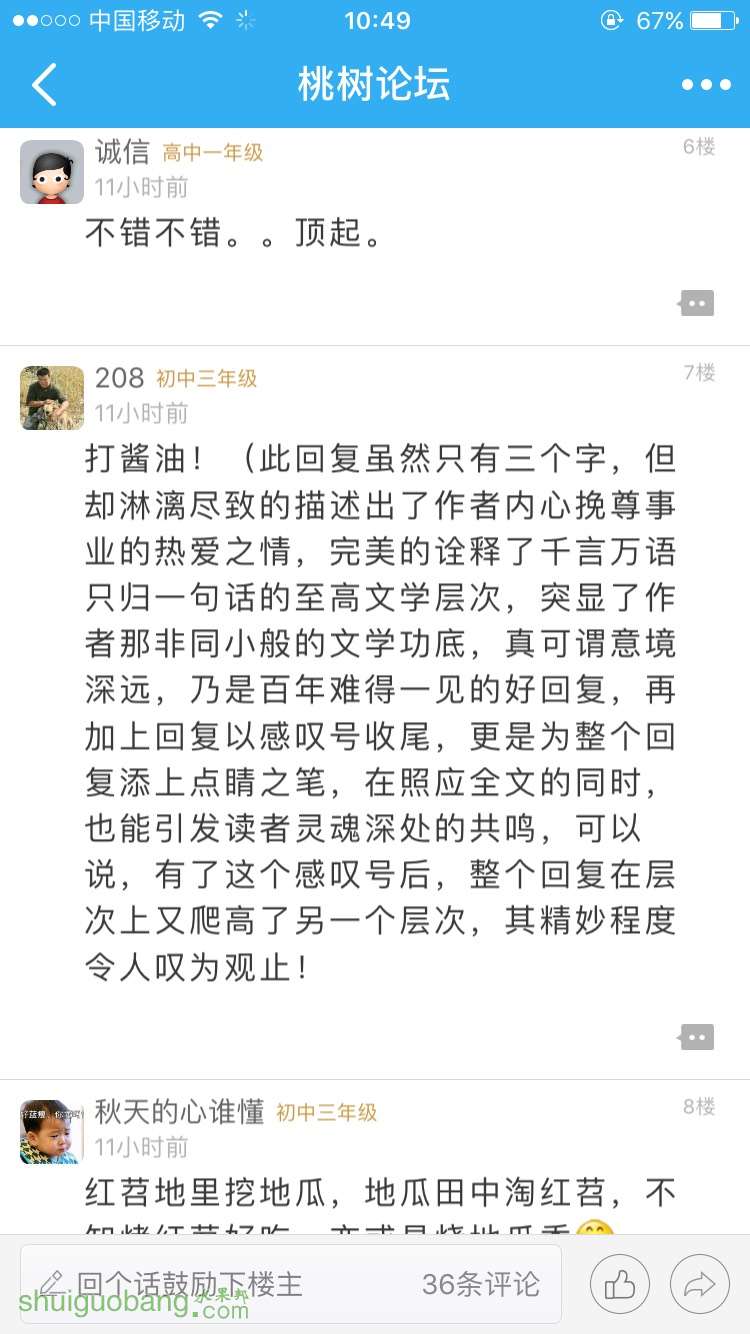View the 36条评论 count
This screenshot has height=1334, width=750.
pyautogui.click(x=480, y=1284)
